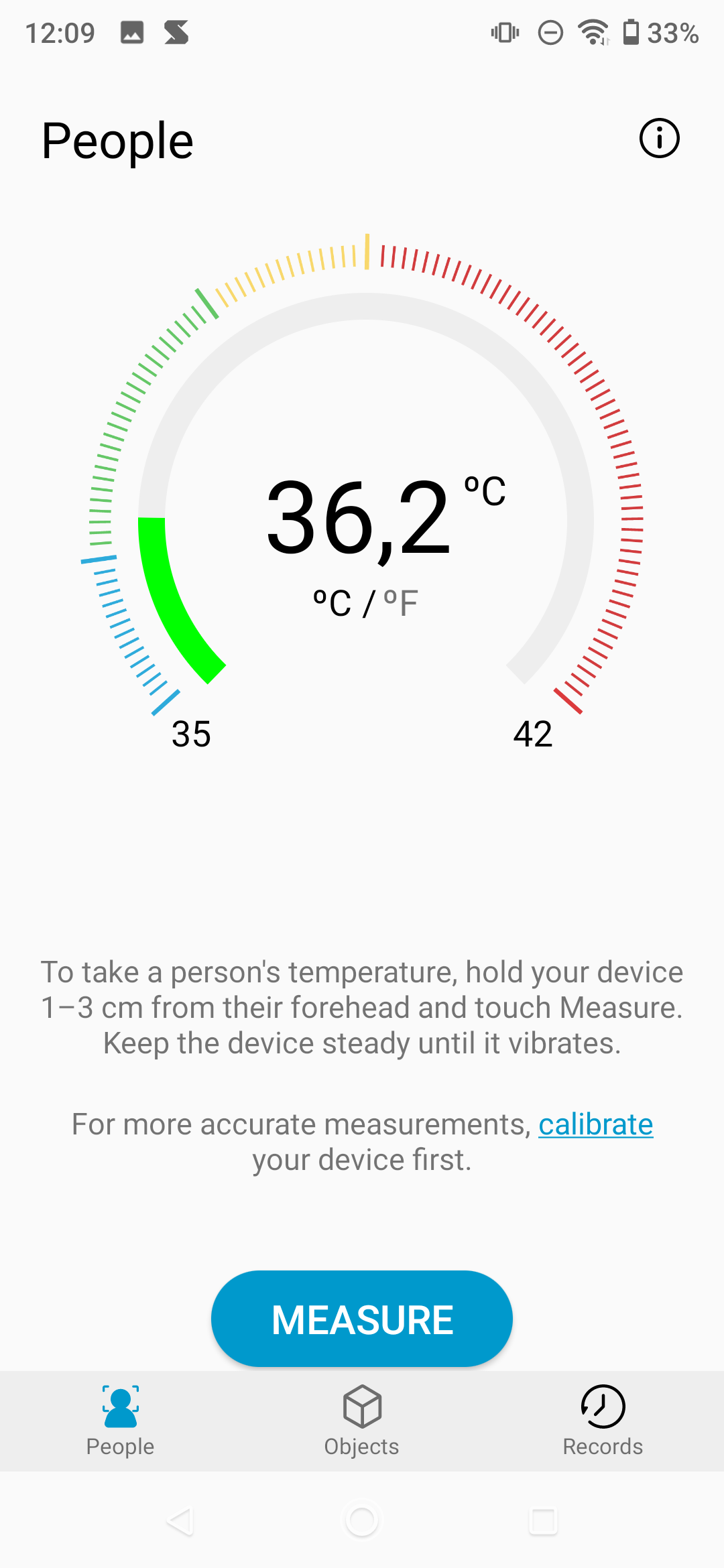Go to the home screen

(x=362, y=1521)
